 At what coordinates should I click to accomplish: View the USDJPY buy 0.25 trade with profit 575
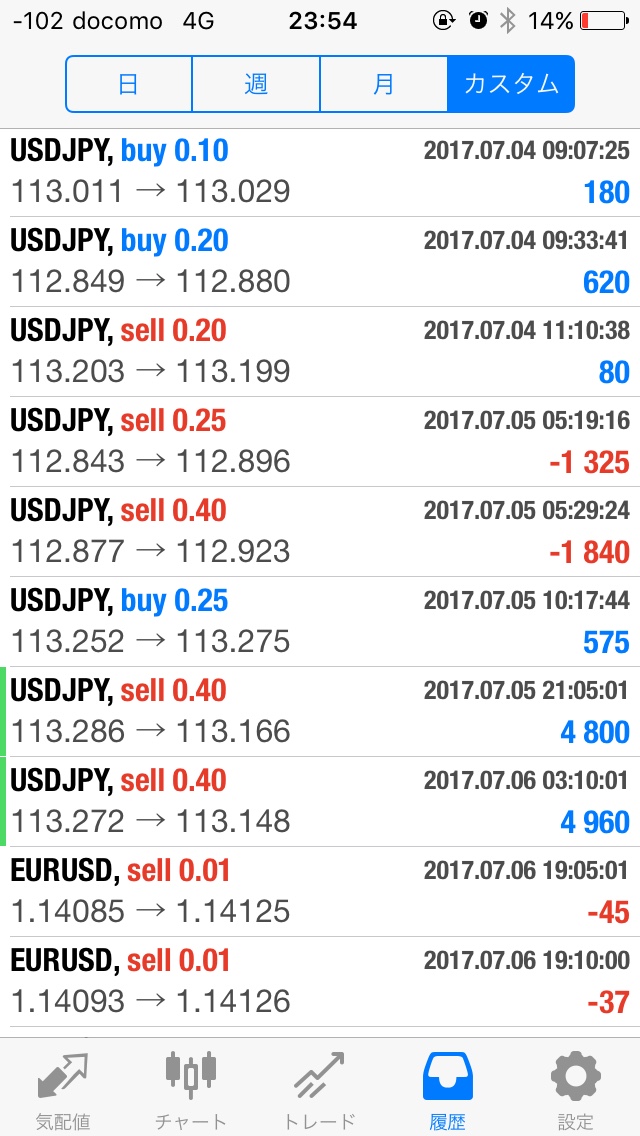coord(320,622)
